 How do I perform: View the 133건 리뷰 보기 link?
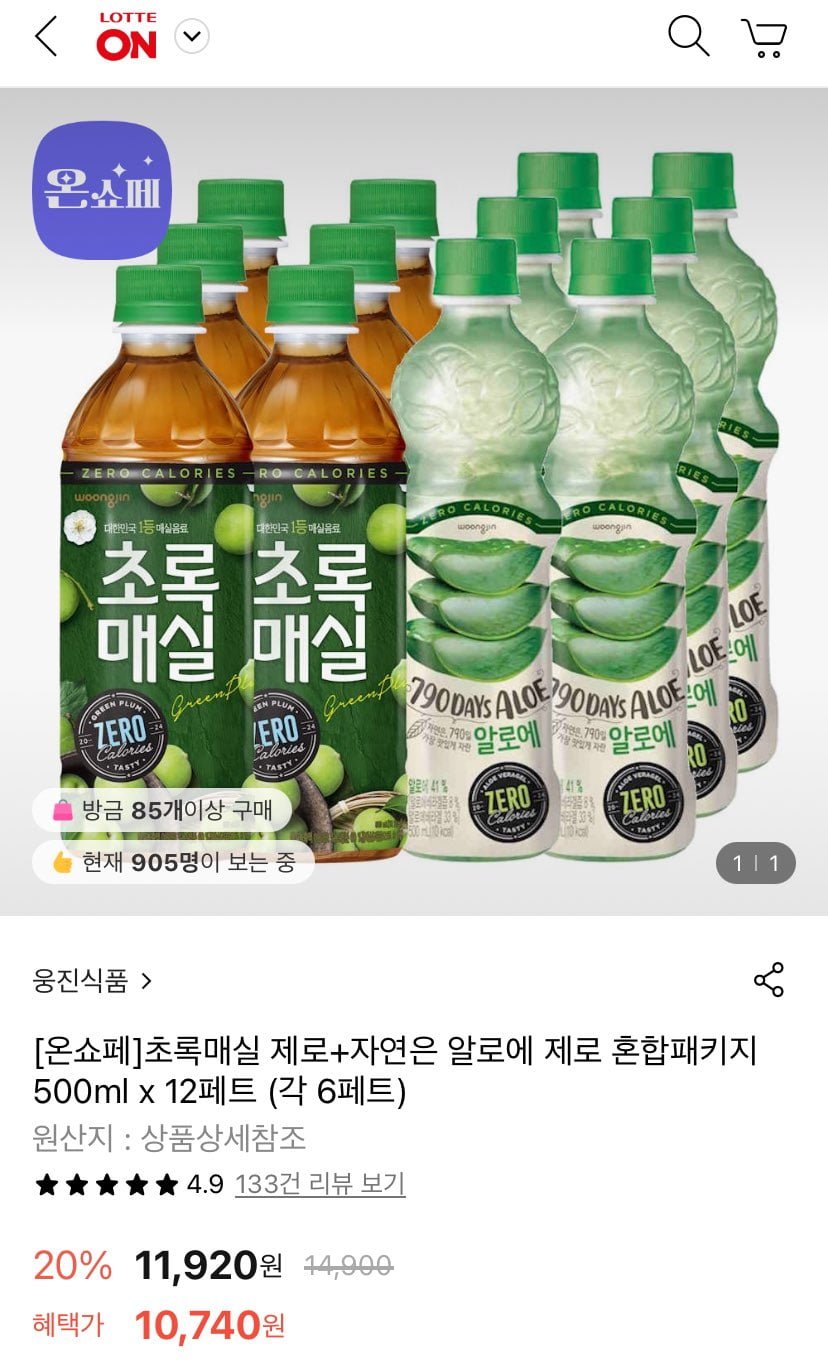[x=319, y=1185]
